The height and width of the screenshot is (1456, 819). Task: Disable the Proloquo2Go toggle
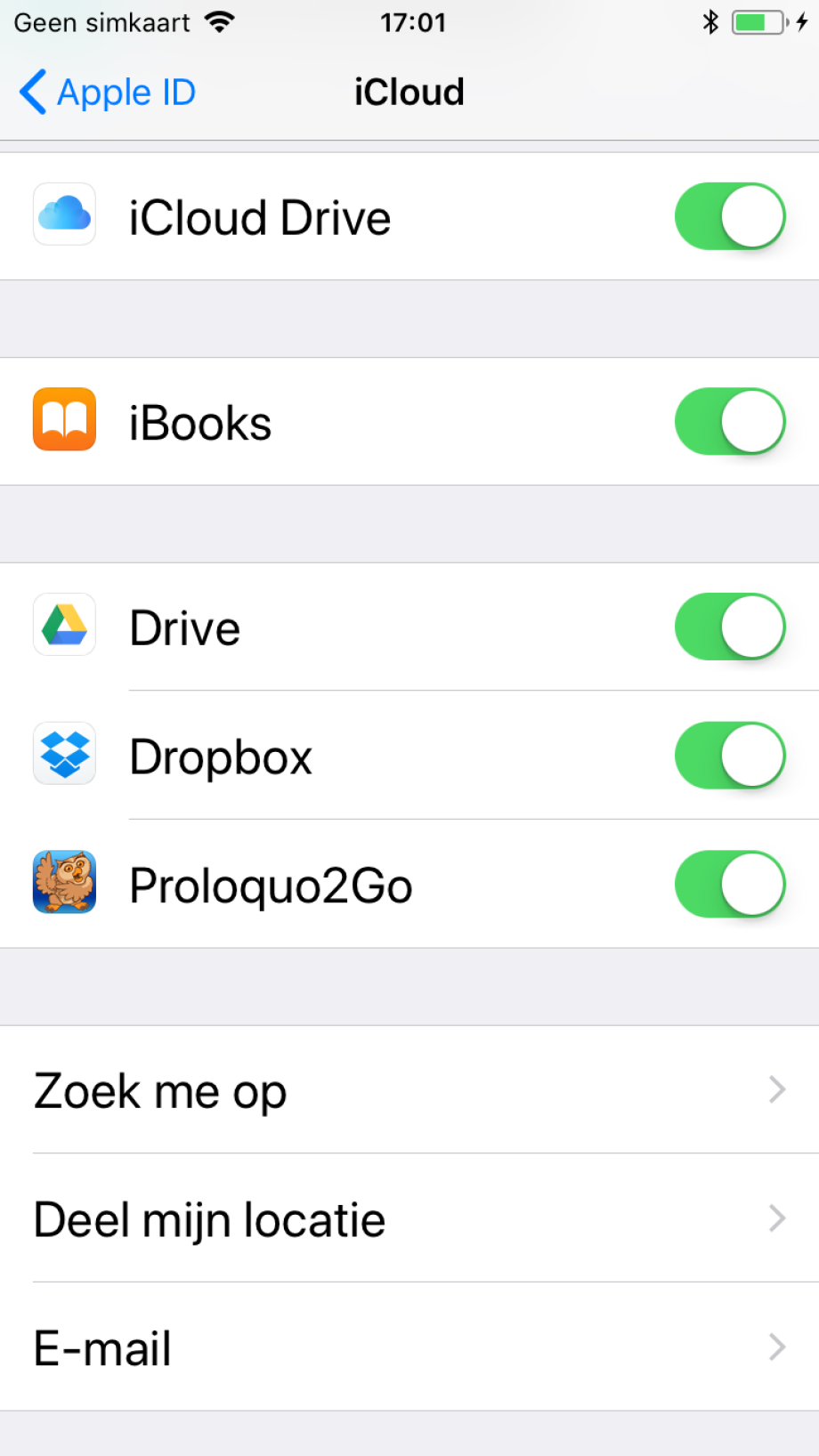729,884
